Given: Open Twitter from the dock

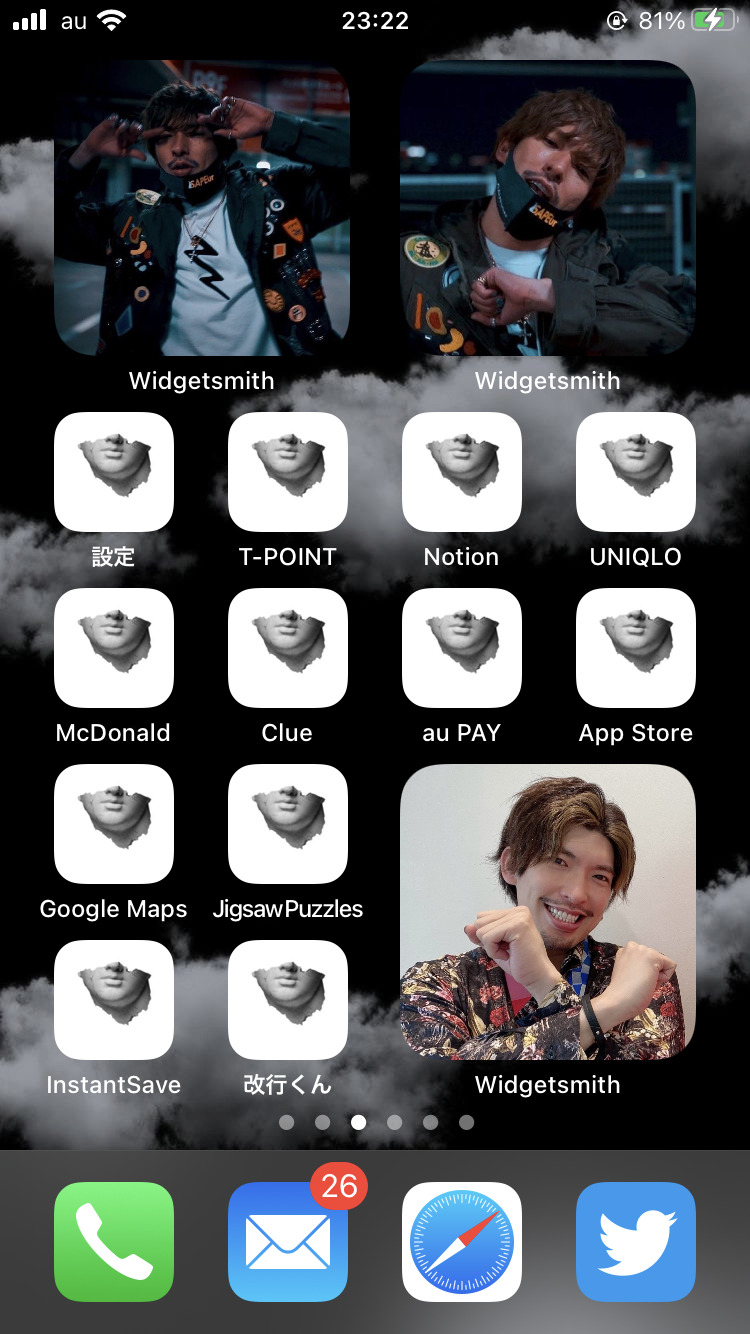Looking at the screenshot, I should [x=636, y=1241].
